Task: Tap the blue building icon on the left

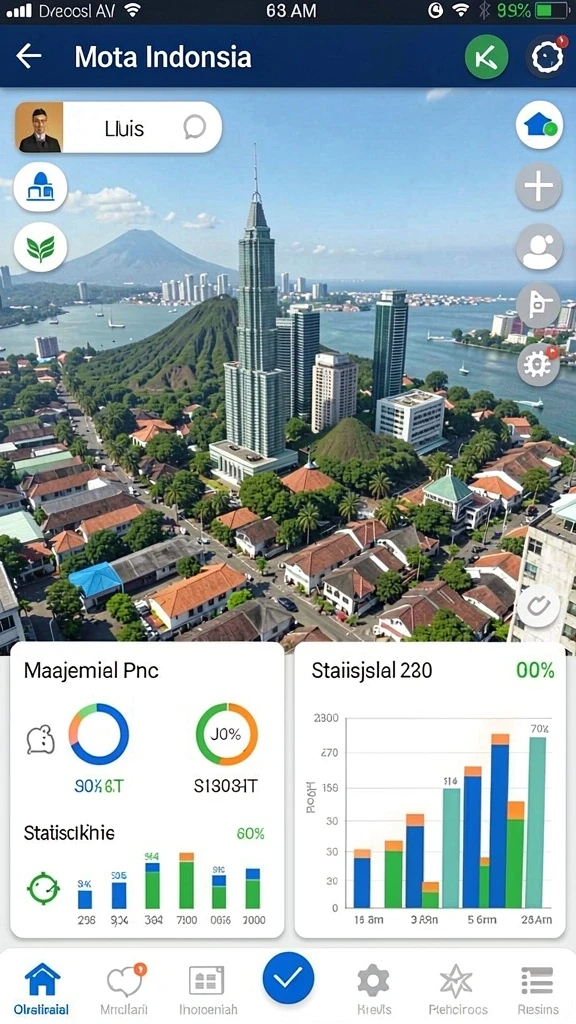Action: click(x=40, y=187)
